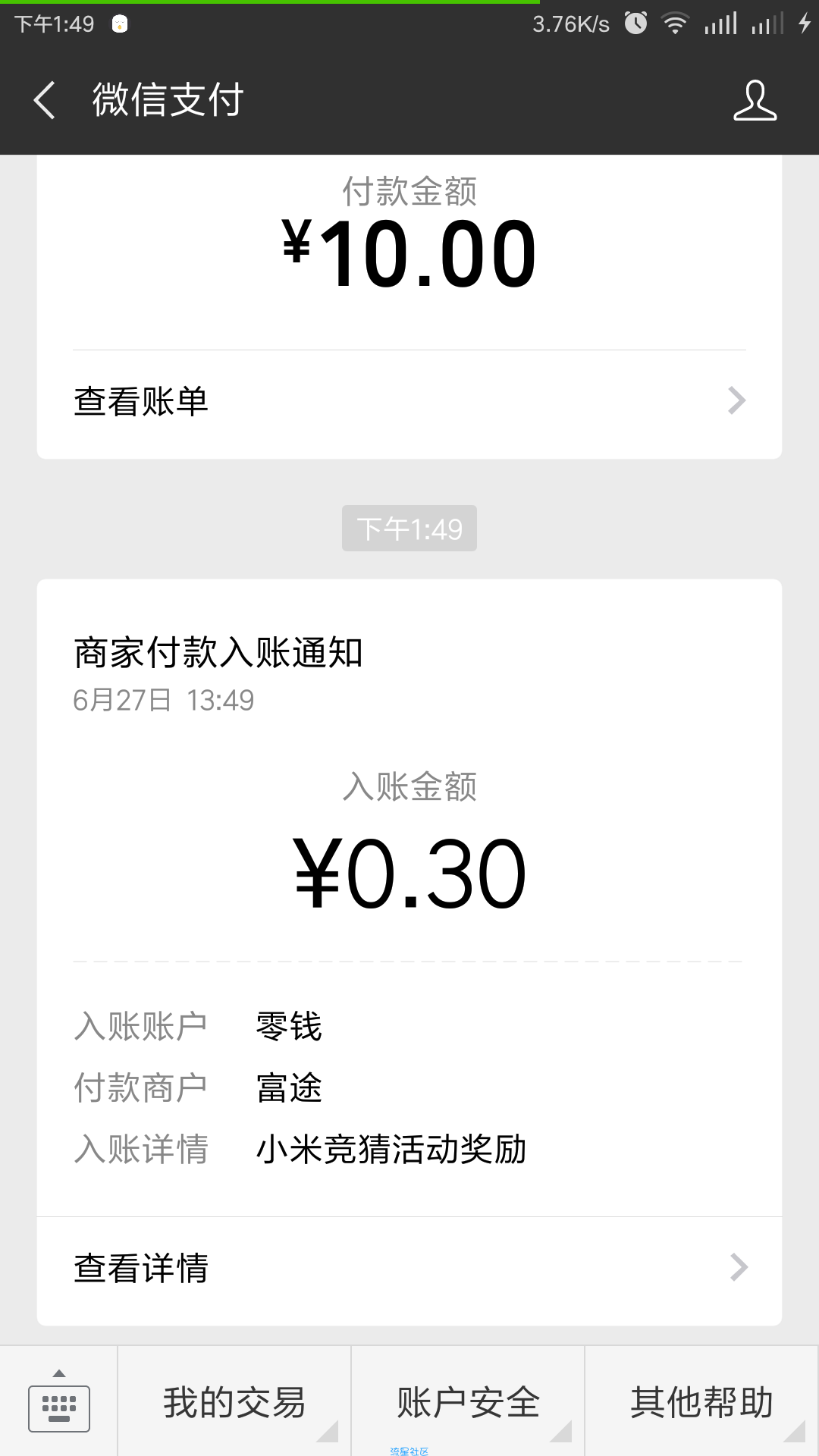
Task: Open 查看详情 for the ¥0.30 deposit
Action: [x=409, y=1268]
